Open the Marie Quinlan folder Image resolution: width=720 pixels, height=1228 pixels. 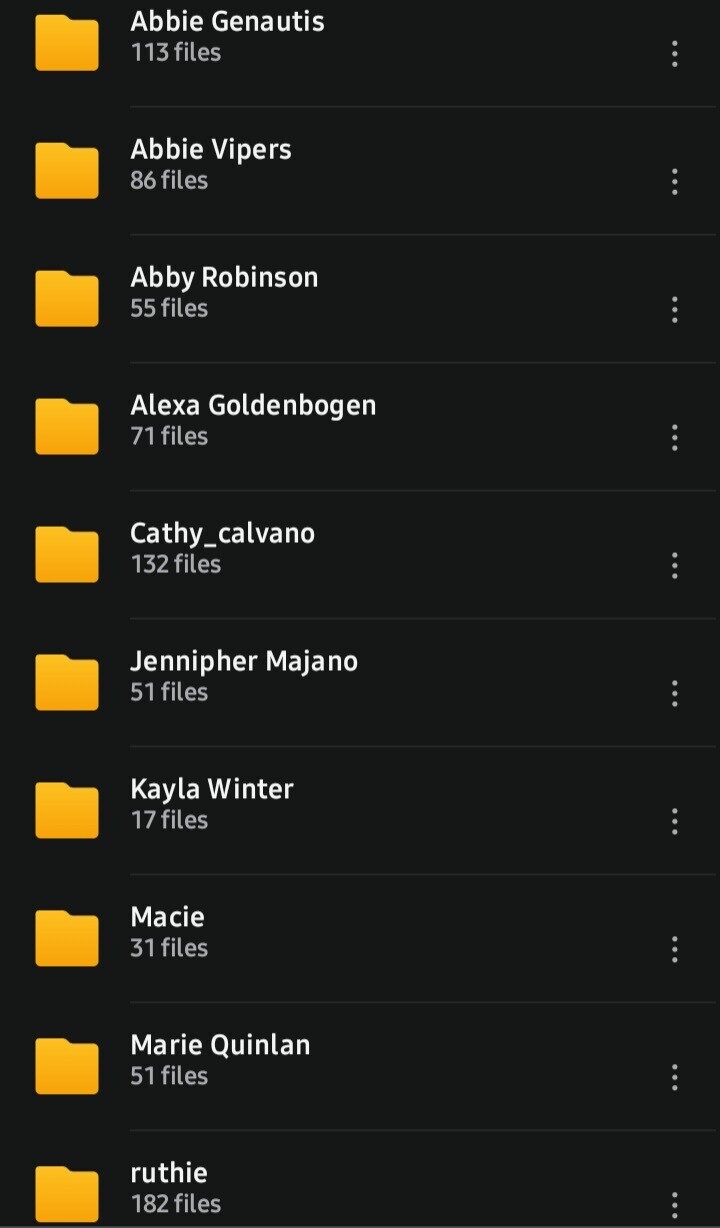pyautogui.click(x=220, y=1060)
